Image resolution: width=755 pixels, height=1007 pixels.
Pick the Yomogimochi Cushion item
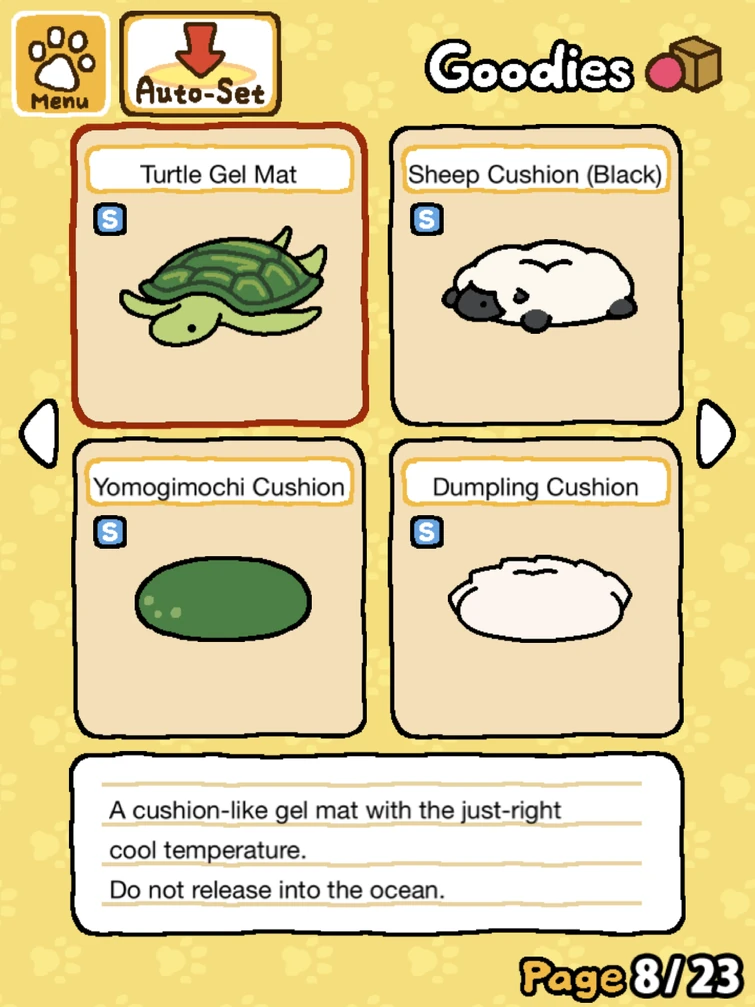[218, 590]
